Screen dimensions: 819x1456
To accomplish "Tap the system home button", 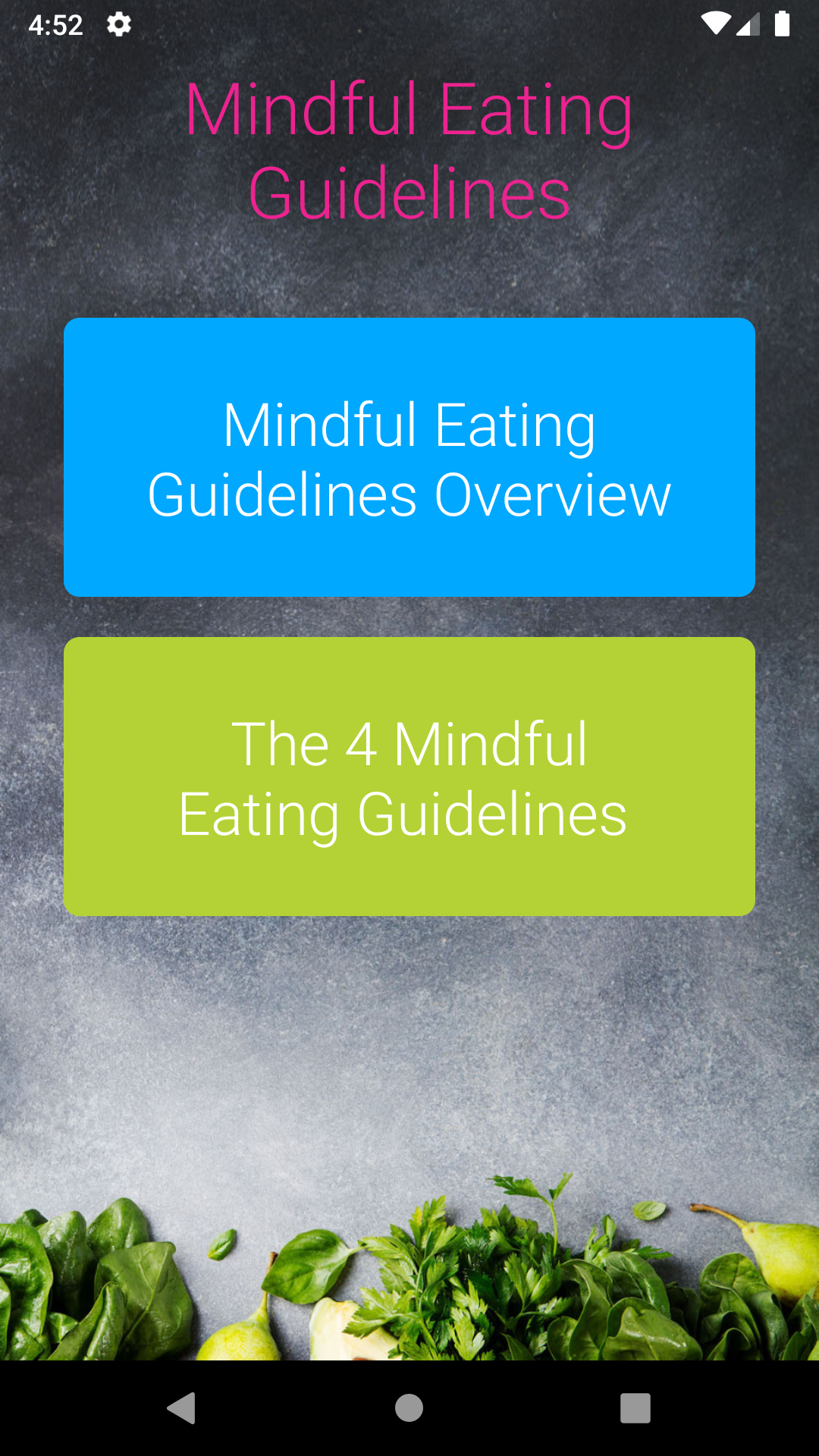I will (x=409, y=1408).
